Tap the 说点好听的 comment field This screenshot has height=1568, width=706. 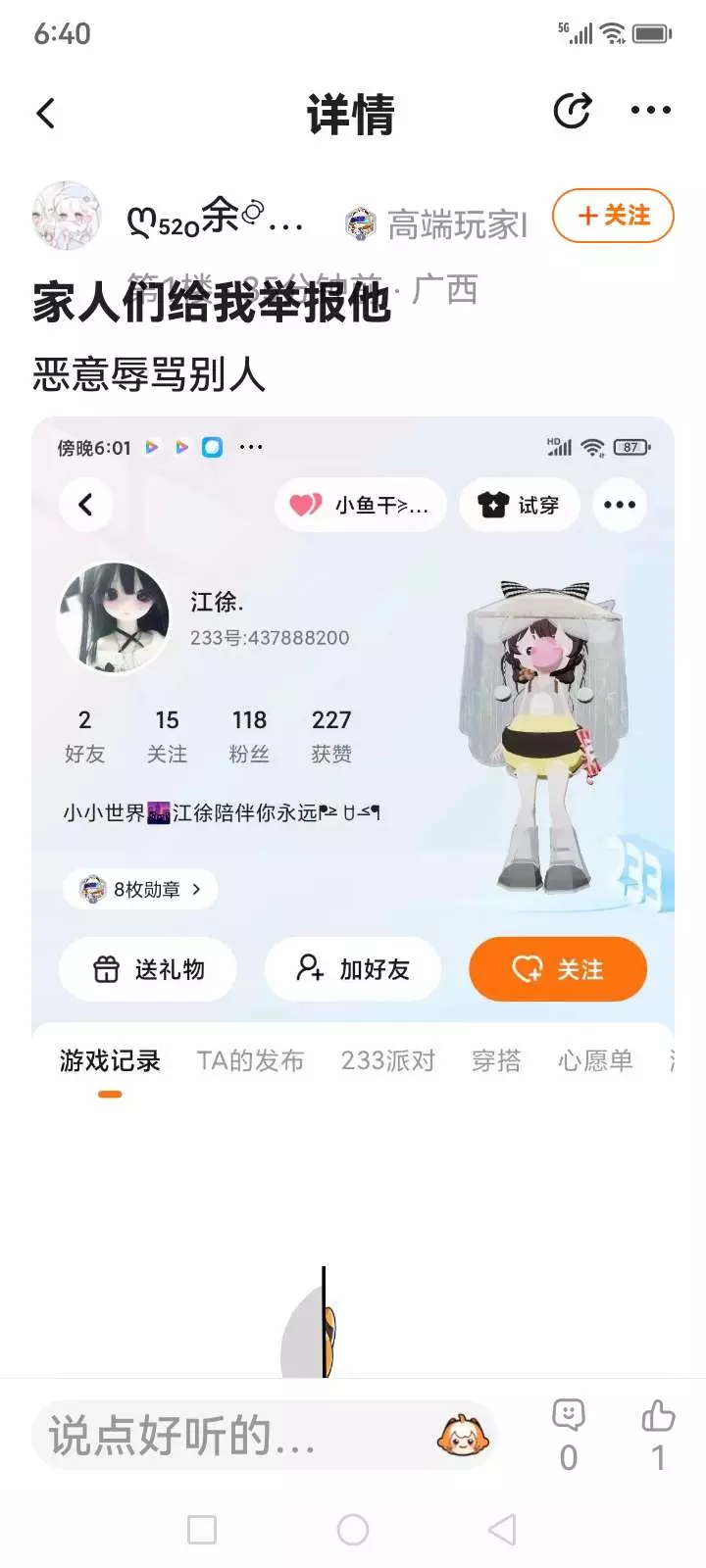tap(265, 1436)
